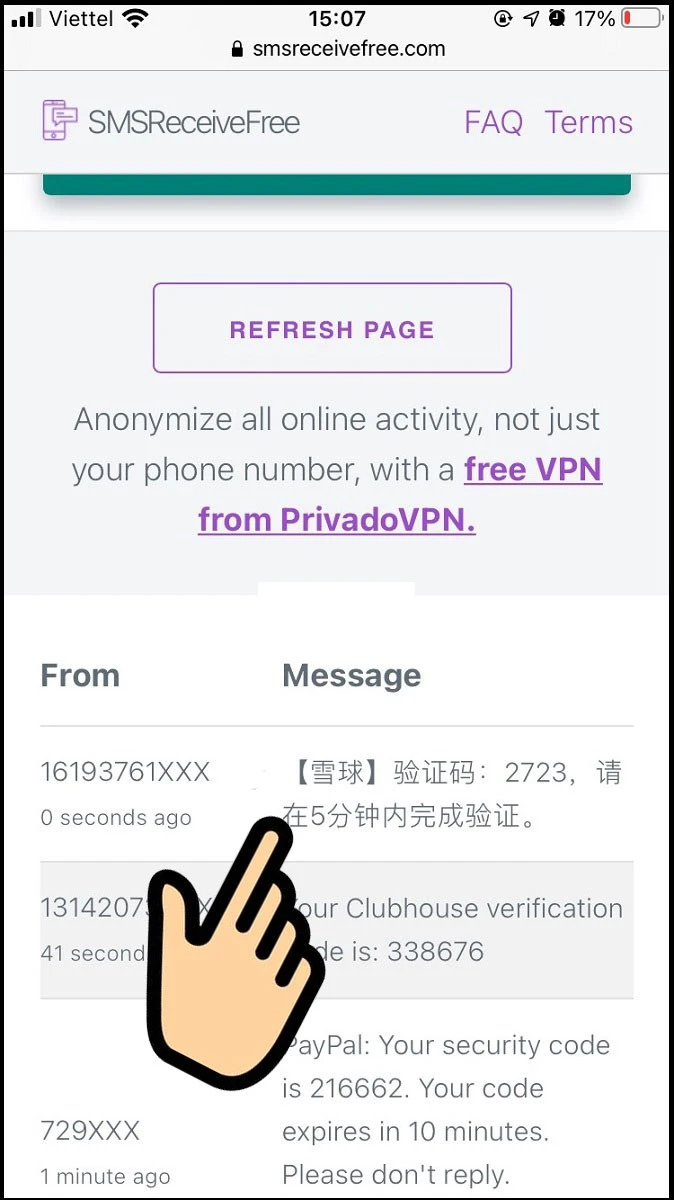This screenshot has height=1200, width=674.
Task: Go to the SMSReceiveFree home logo
Action: coord(171,122)
